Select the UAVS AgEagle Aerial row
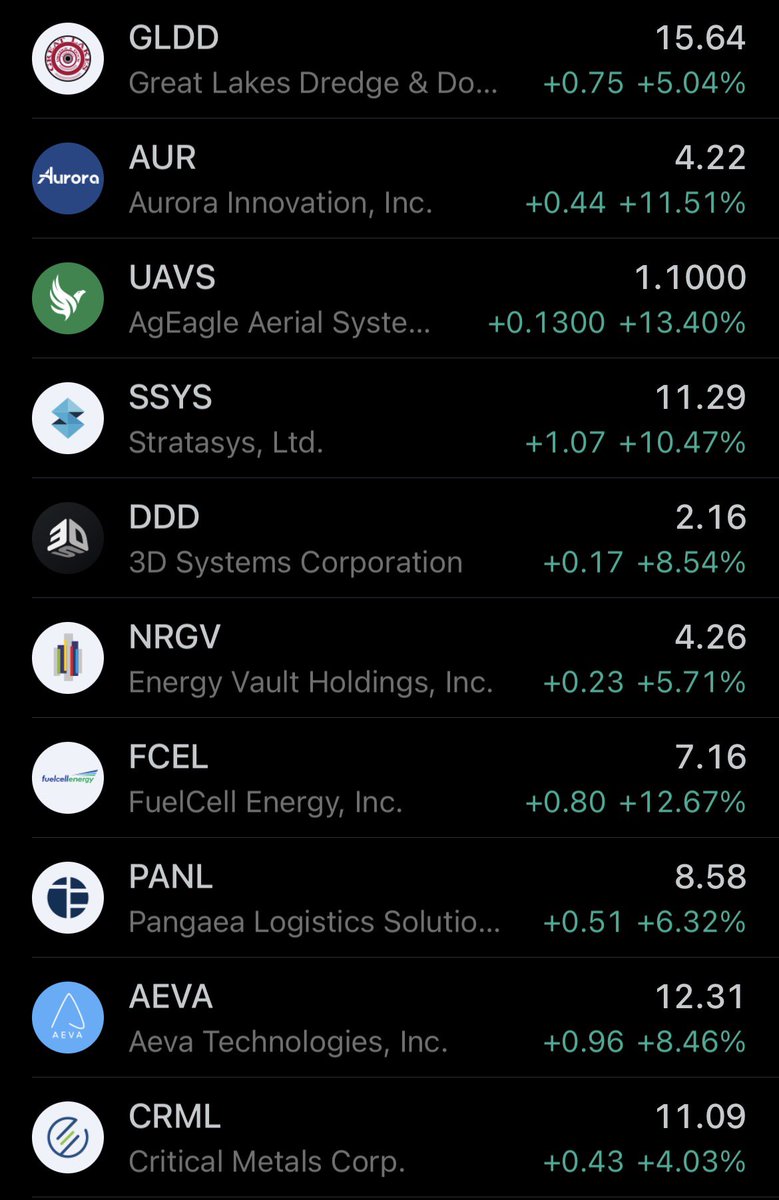The height and width of the screenshot is (1200, 779). pos(389,299)
